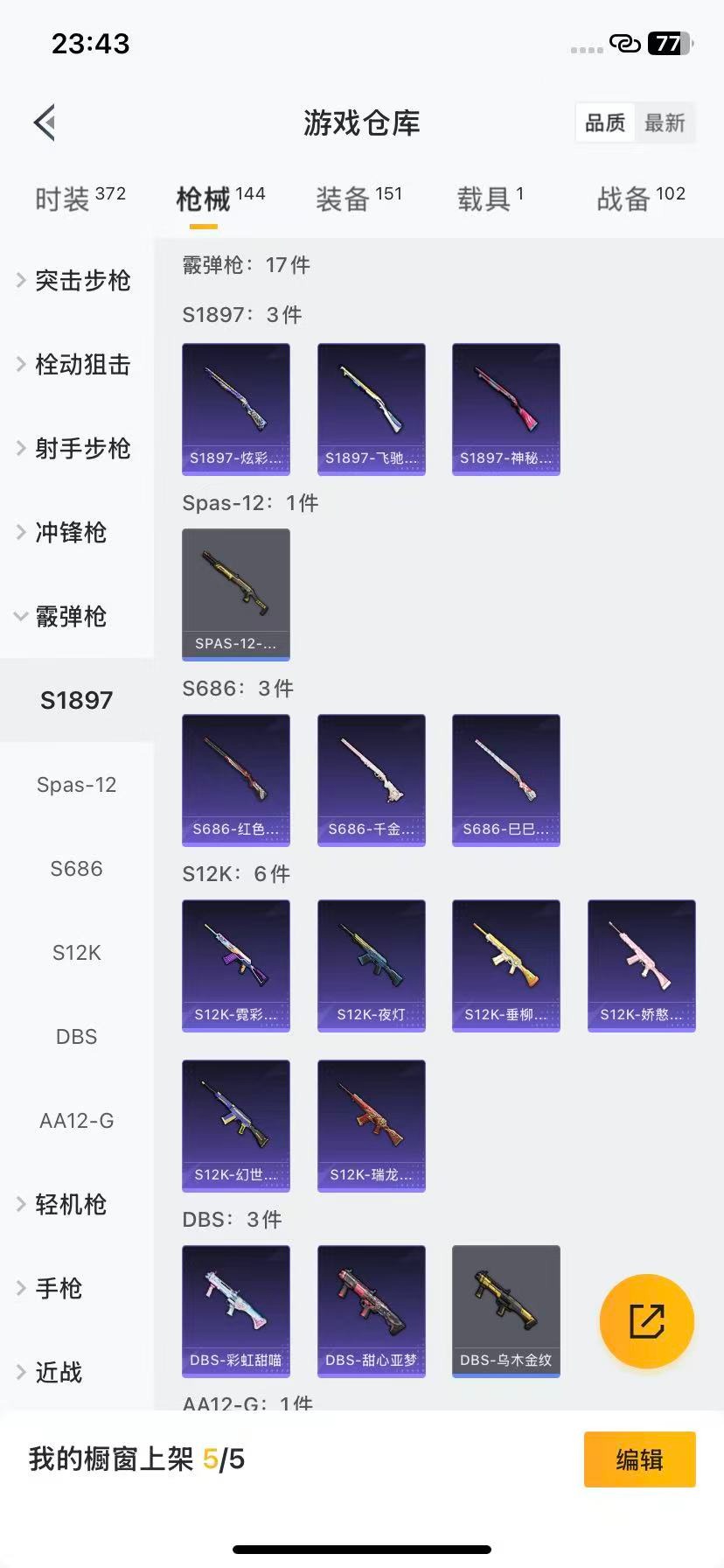
Task: Switch to the 装备 tab
Action: [x=359, y=199]
